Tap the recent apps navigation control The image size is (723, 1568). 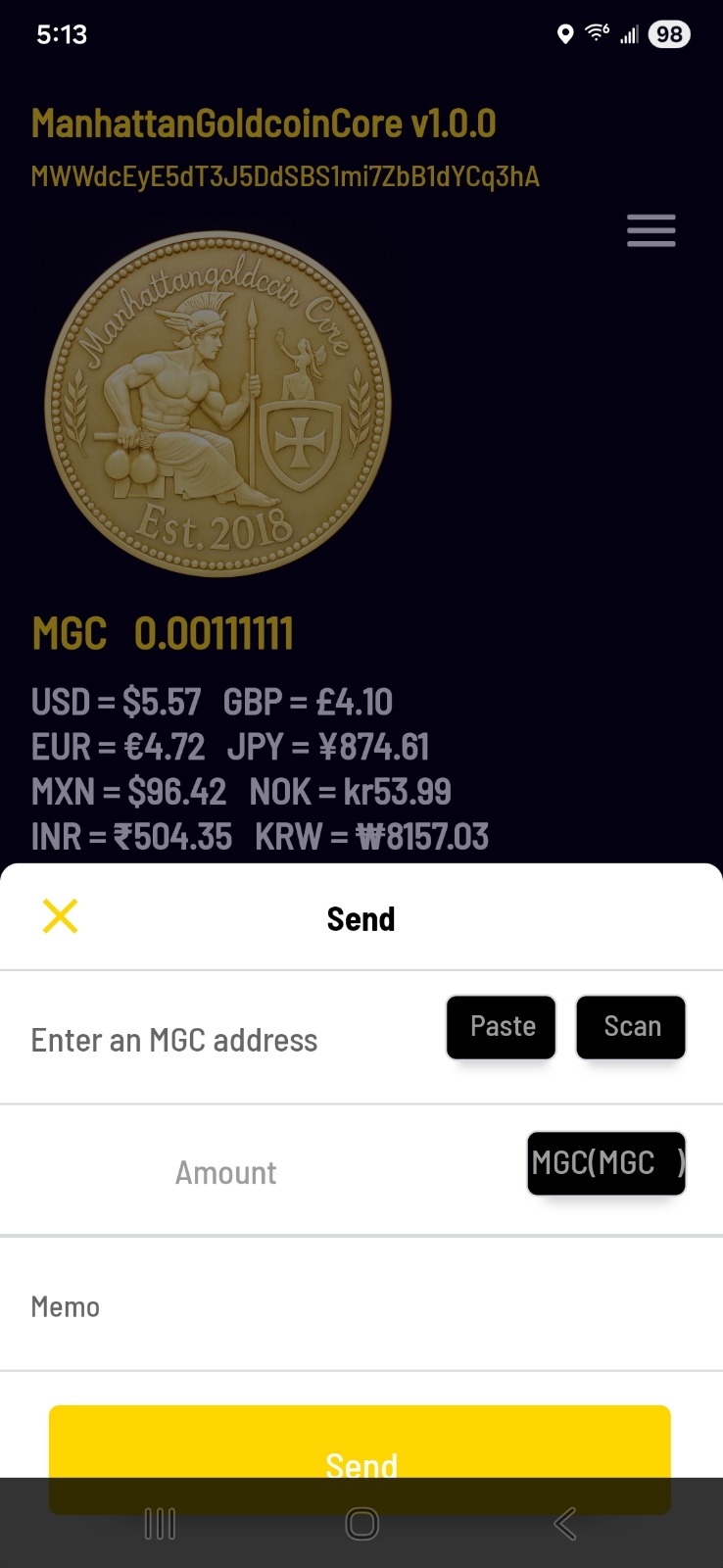(159, 1524)
